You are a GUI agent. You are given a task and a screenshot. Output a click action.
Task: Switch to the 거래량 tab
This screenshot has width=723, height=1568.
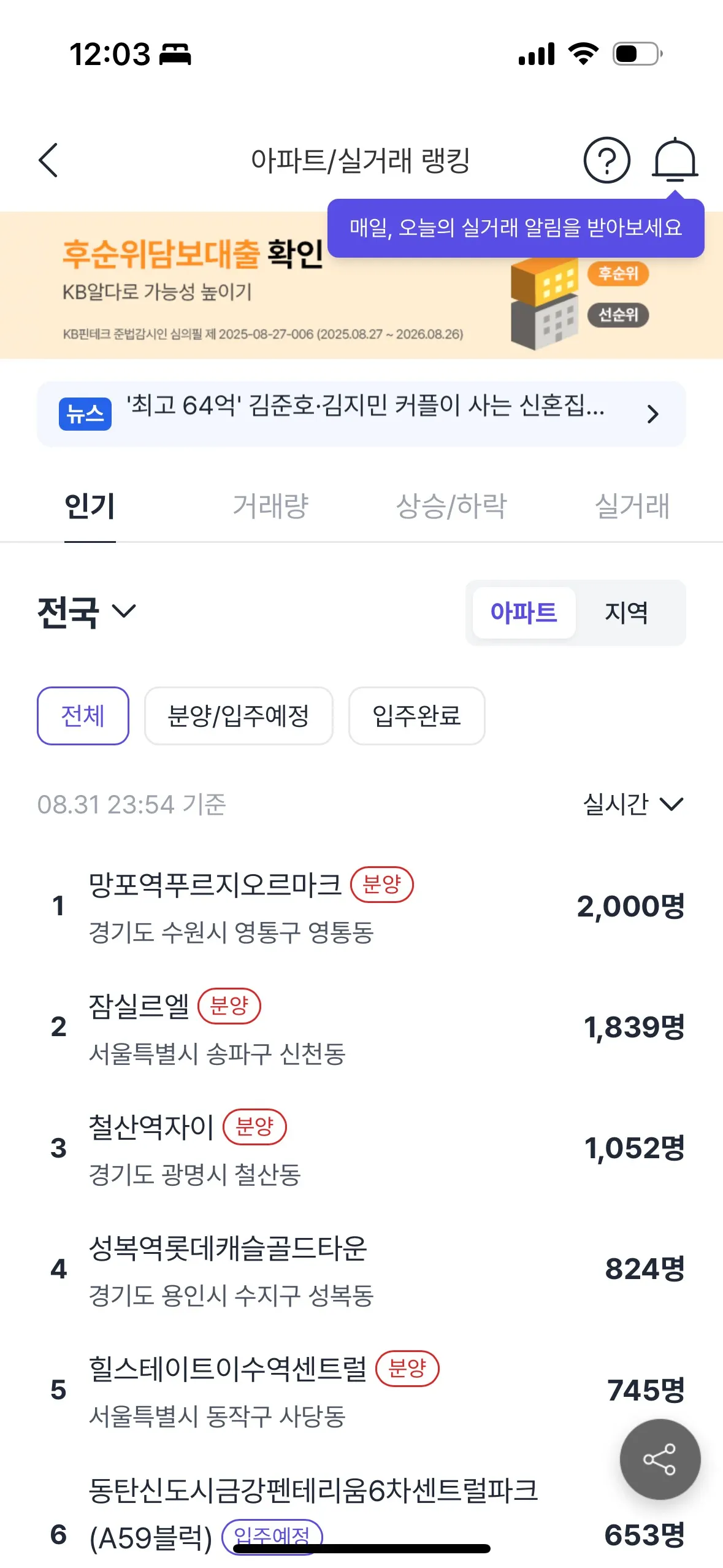coord(270,507)
